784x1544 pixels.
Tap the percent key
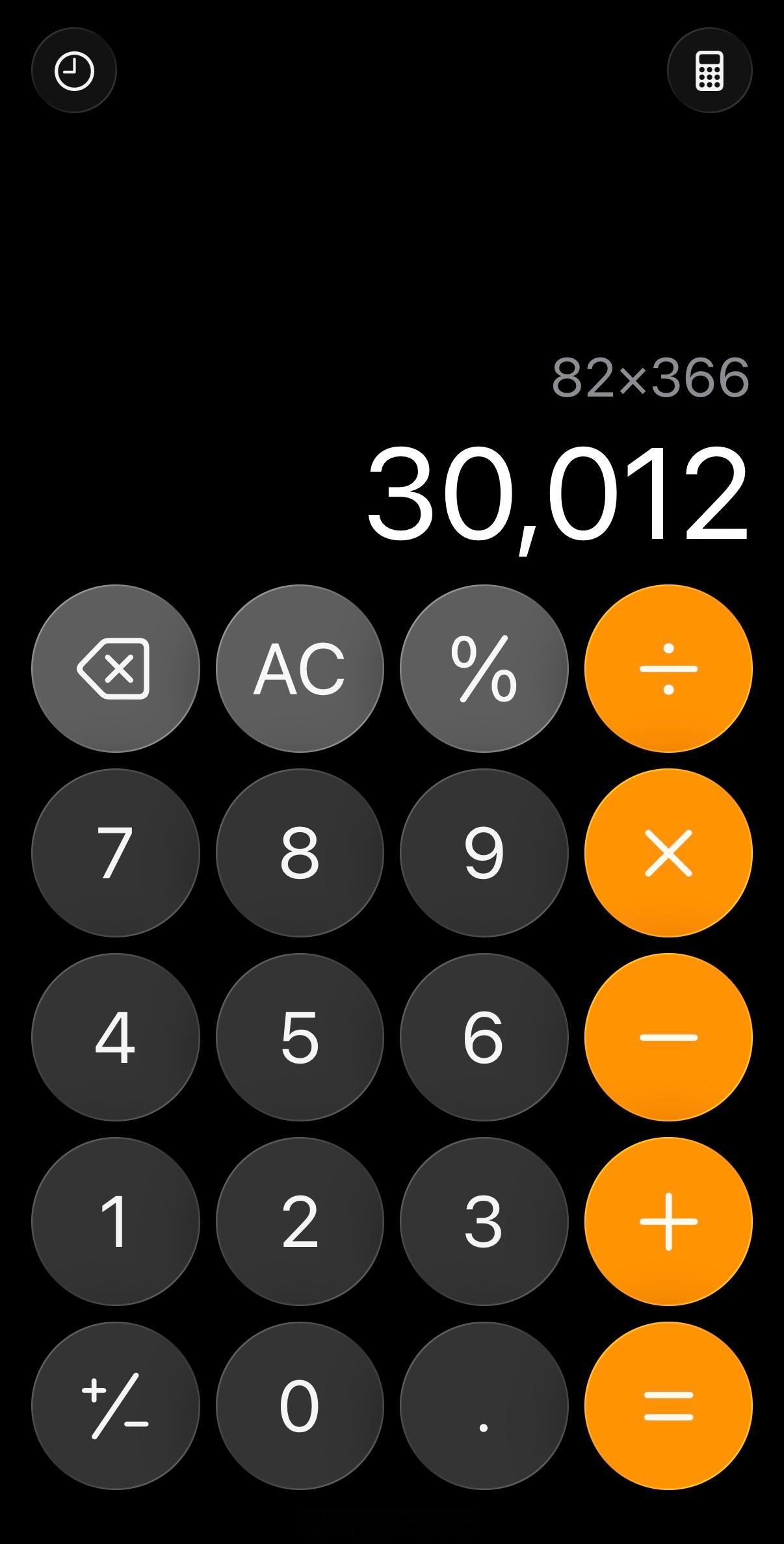[x=484, y=668]
